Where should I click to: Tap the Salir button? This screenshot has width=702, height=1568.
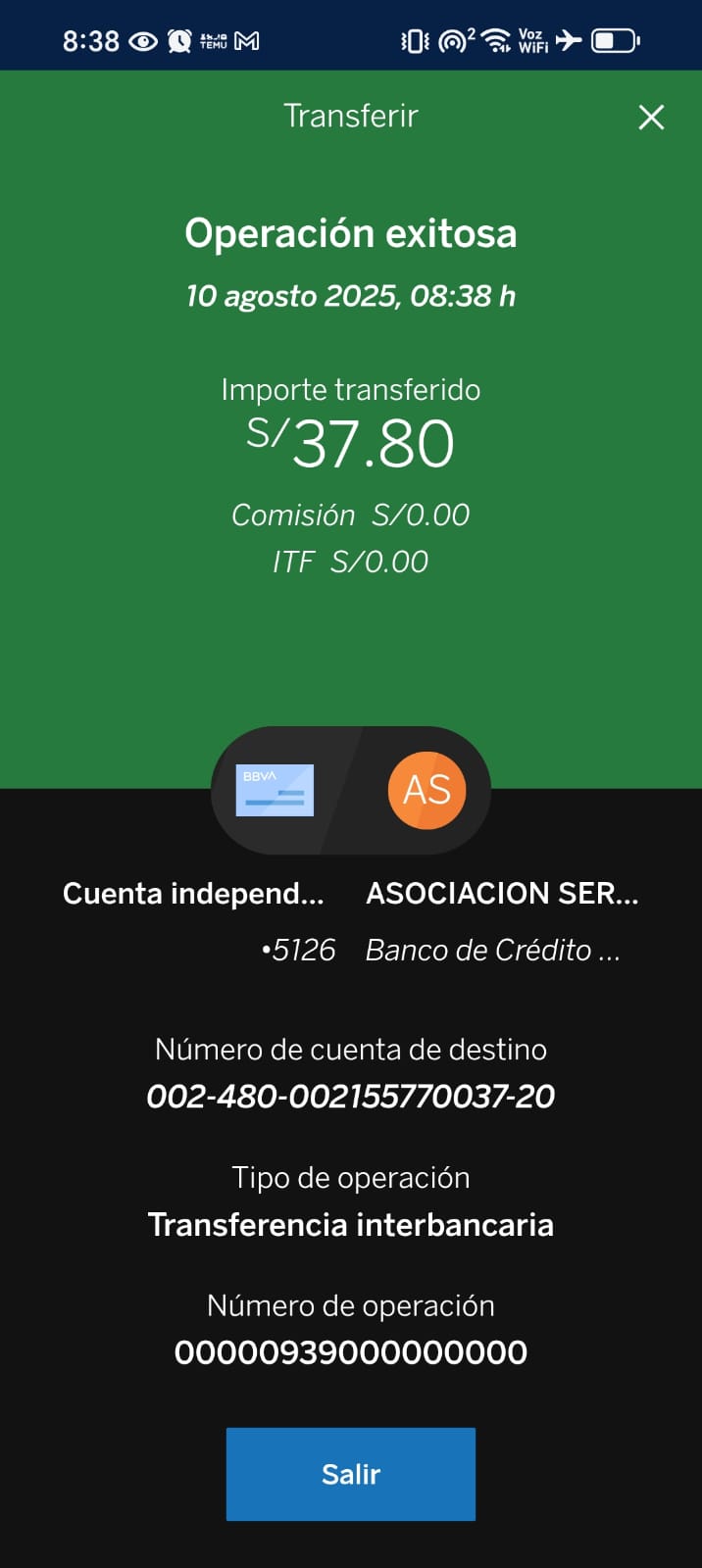pyautogui.click(x=350, y=1473)
